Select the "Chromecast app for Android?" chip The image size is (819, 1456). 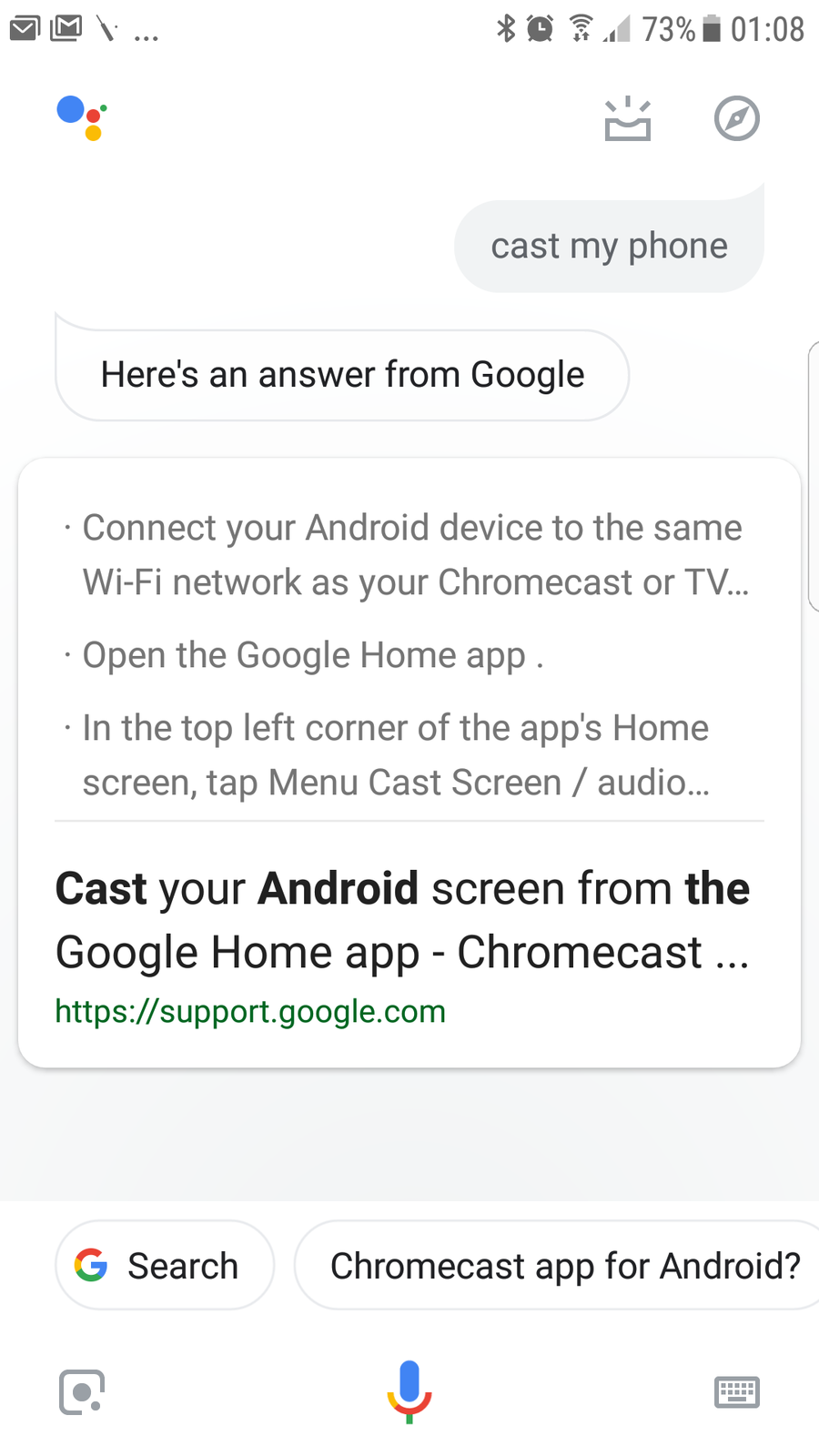564,1265
